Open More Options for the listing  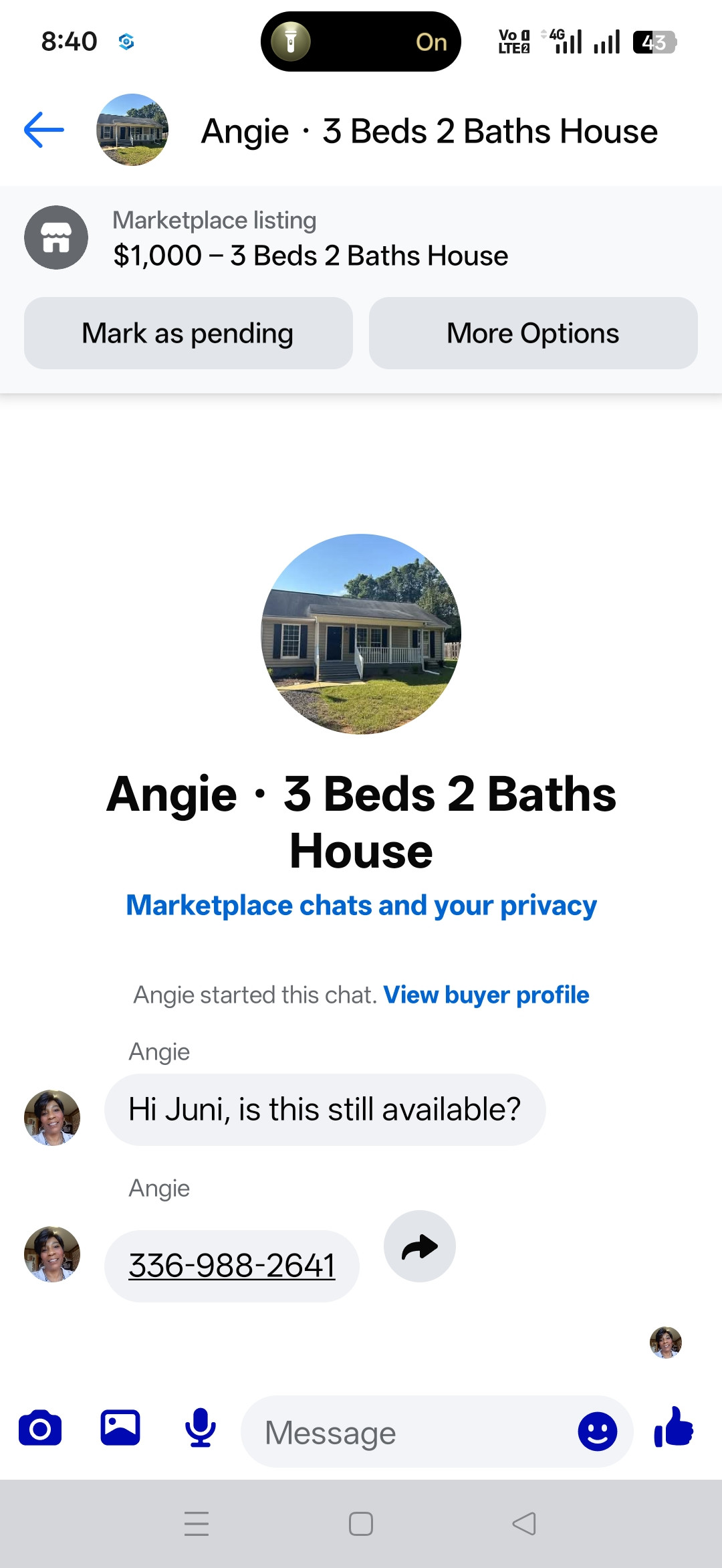(x=533, y=333)
